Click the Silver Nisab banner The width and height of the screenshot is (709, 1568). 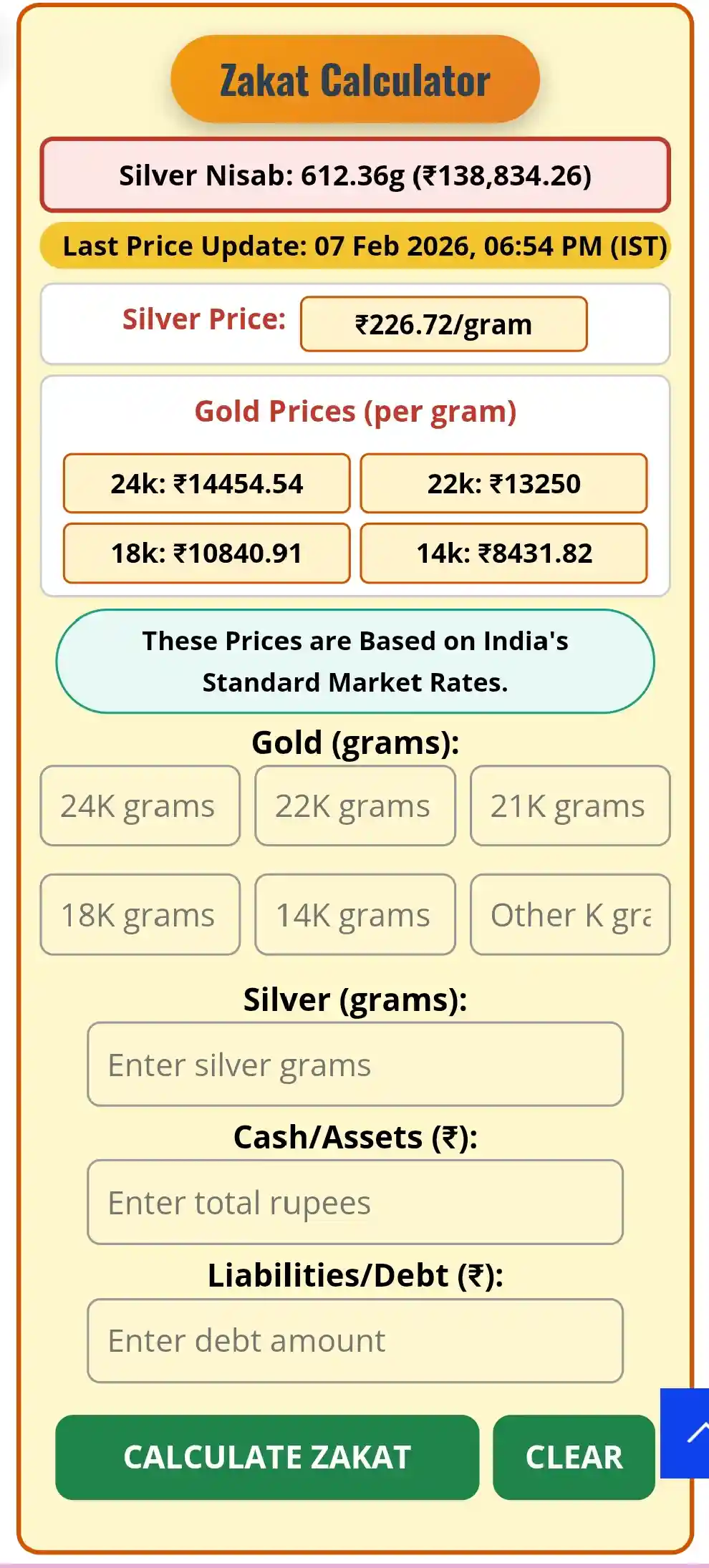354,174
